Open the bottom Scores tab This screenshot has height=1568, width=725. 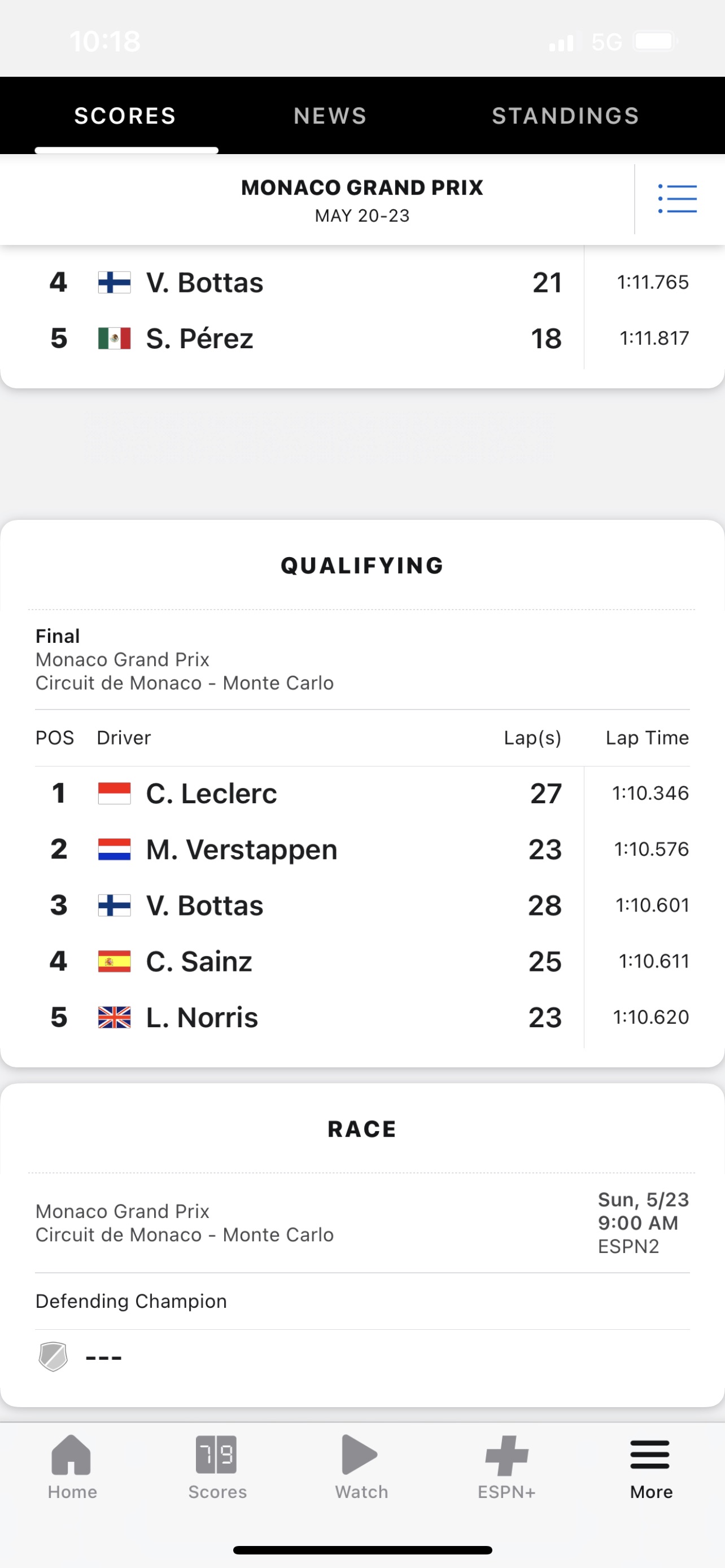[217, 1467]
